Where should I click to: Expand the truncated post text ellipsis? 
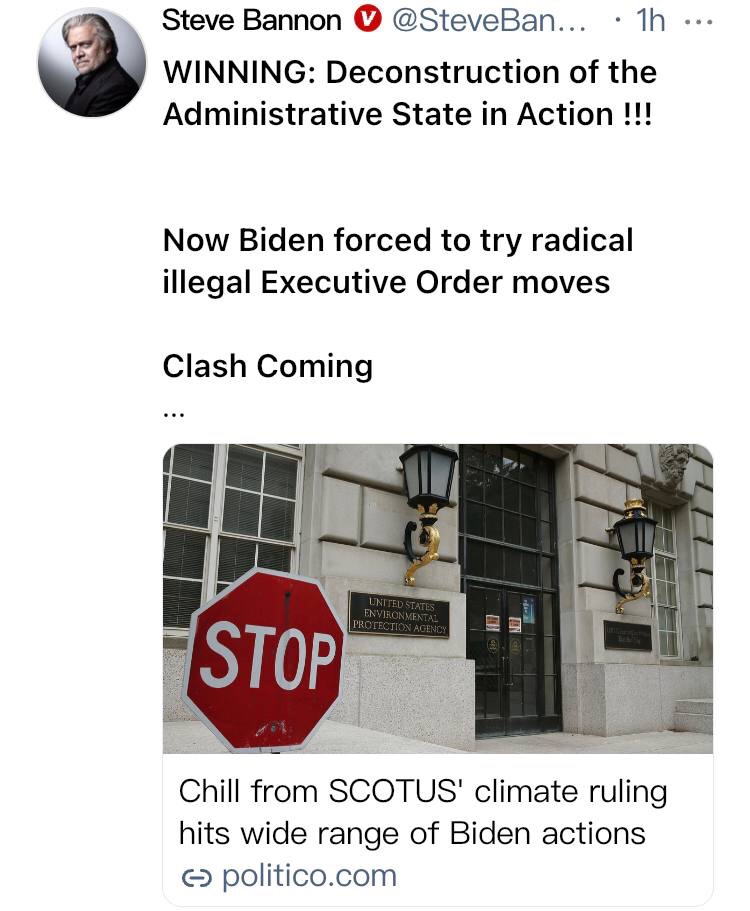point(174,410)
